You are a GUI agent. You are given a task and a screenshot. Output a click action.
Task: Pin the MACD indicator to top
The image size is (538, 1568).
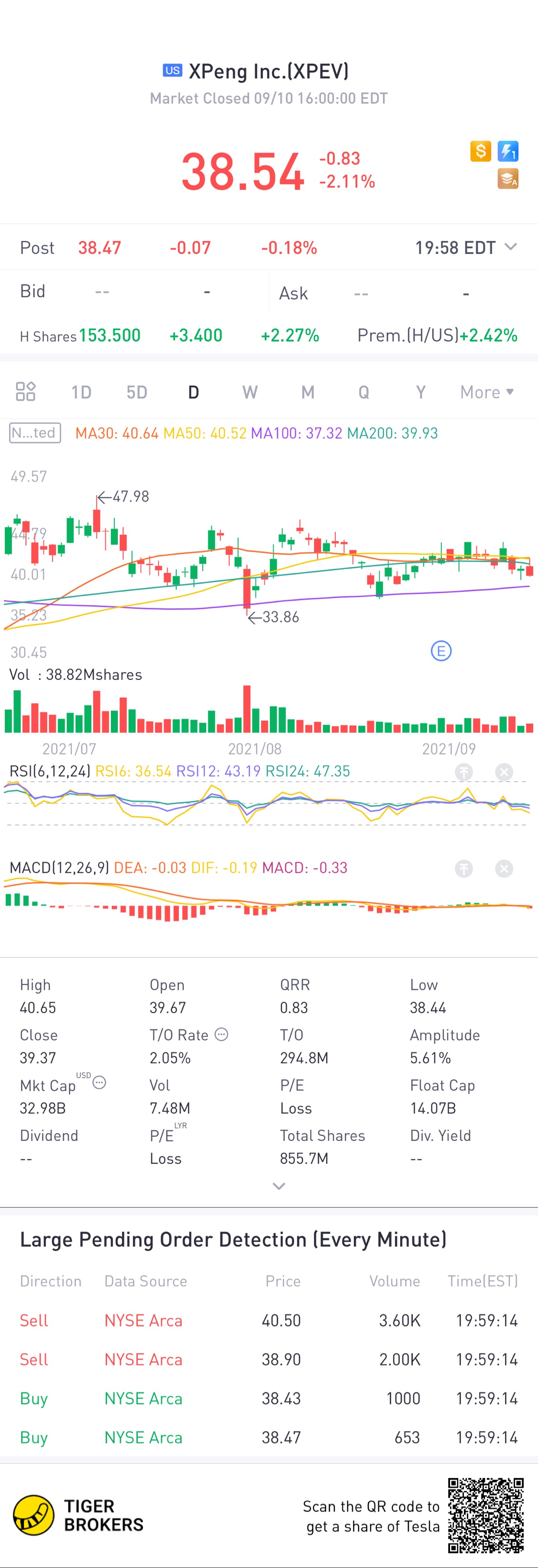464,869
